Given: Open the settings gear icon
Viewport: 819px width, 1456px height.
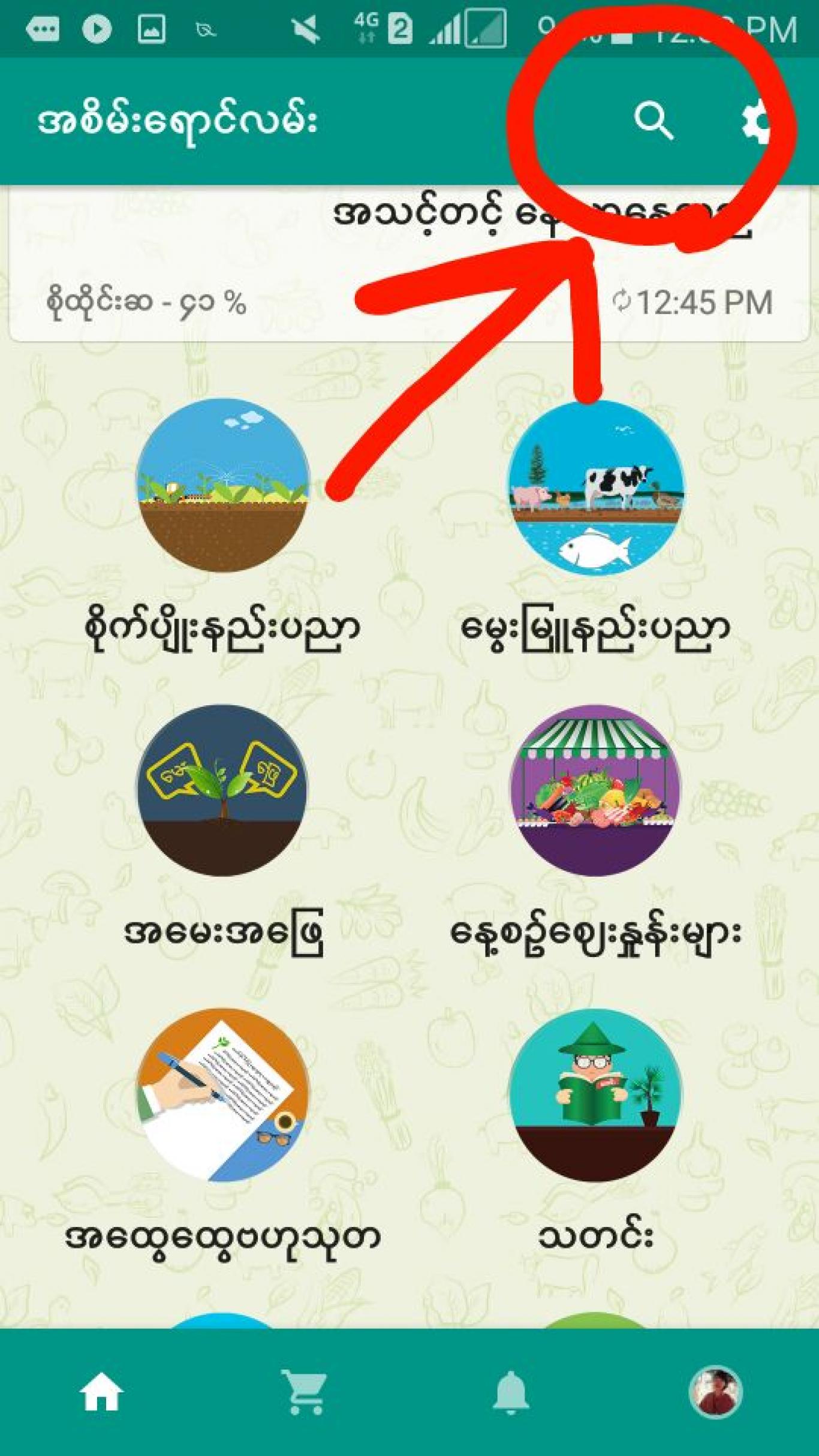Looking at the screenshot, I should click(756, 122).
